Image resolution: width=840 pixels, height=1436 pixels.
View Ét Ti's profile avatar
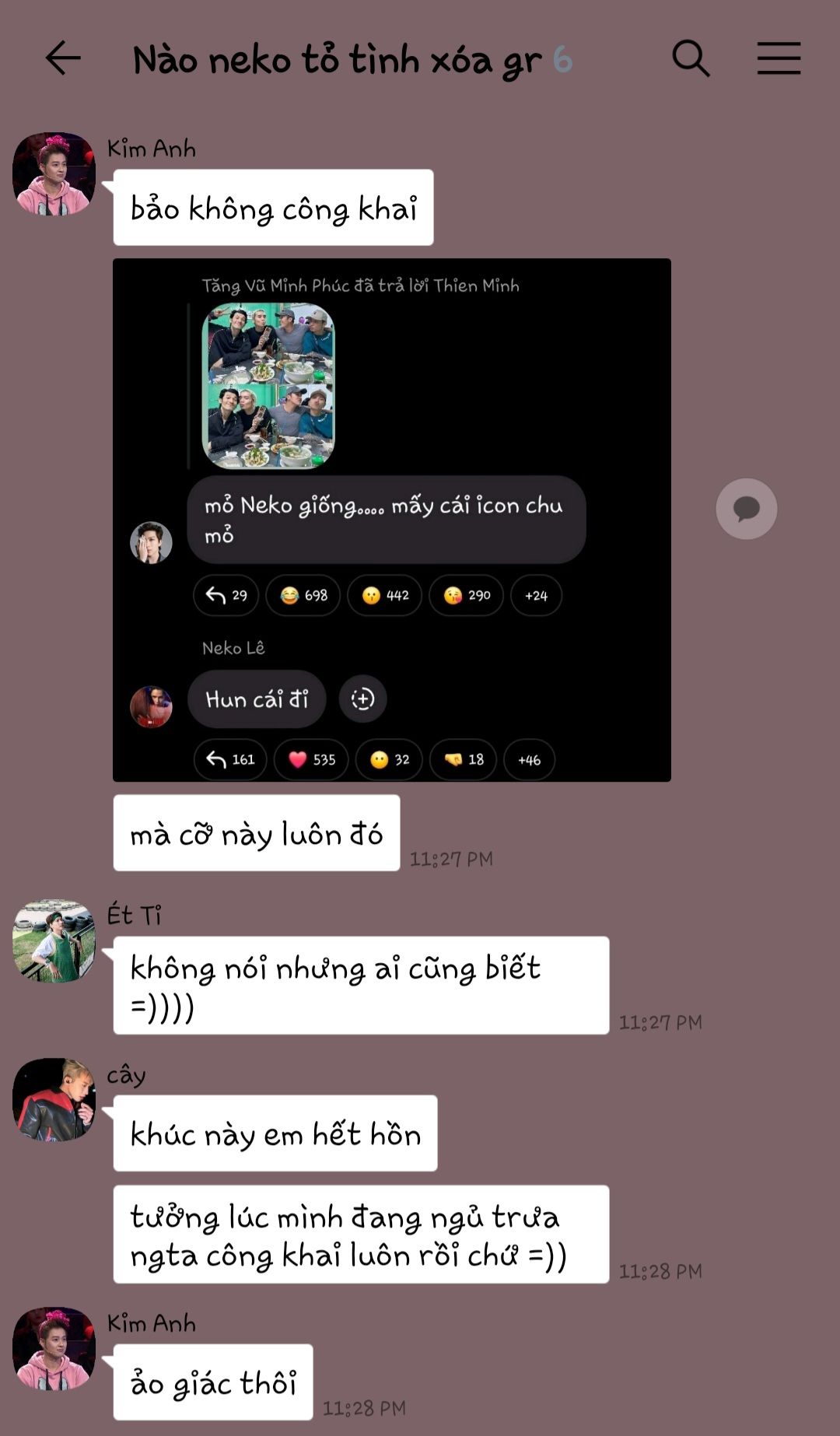coord(54,941)
